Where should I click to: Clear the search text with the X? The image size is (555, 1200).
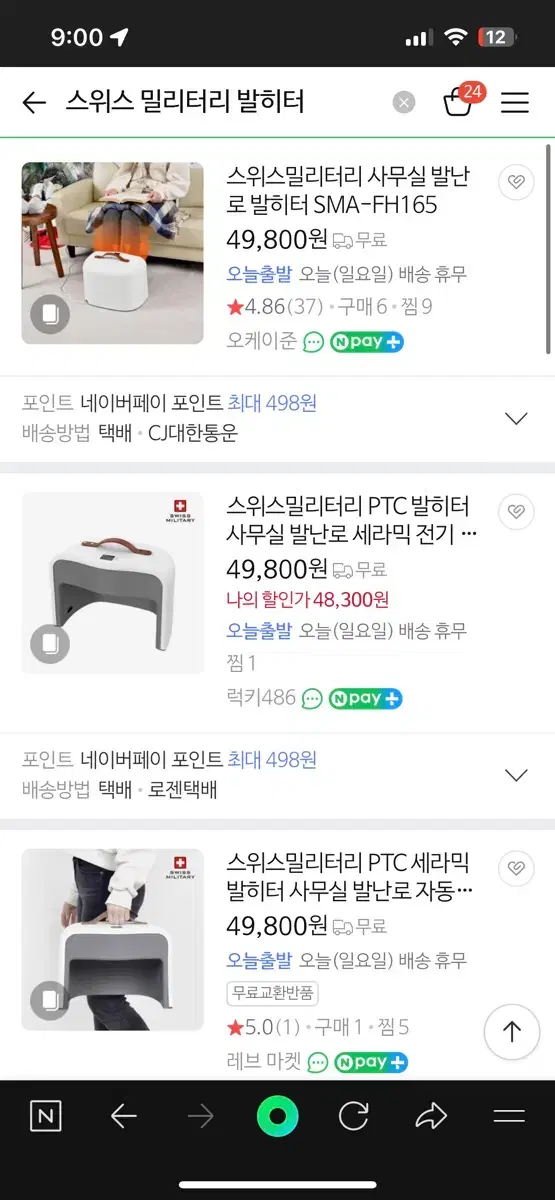tap(403, 102)
